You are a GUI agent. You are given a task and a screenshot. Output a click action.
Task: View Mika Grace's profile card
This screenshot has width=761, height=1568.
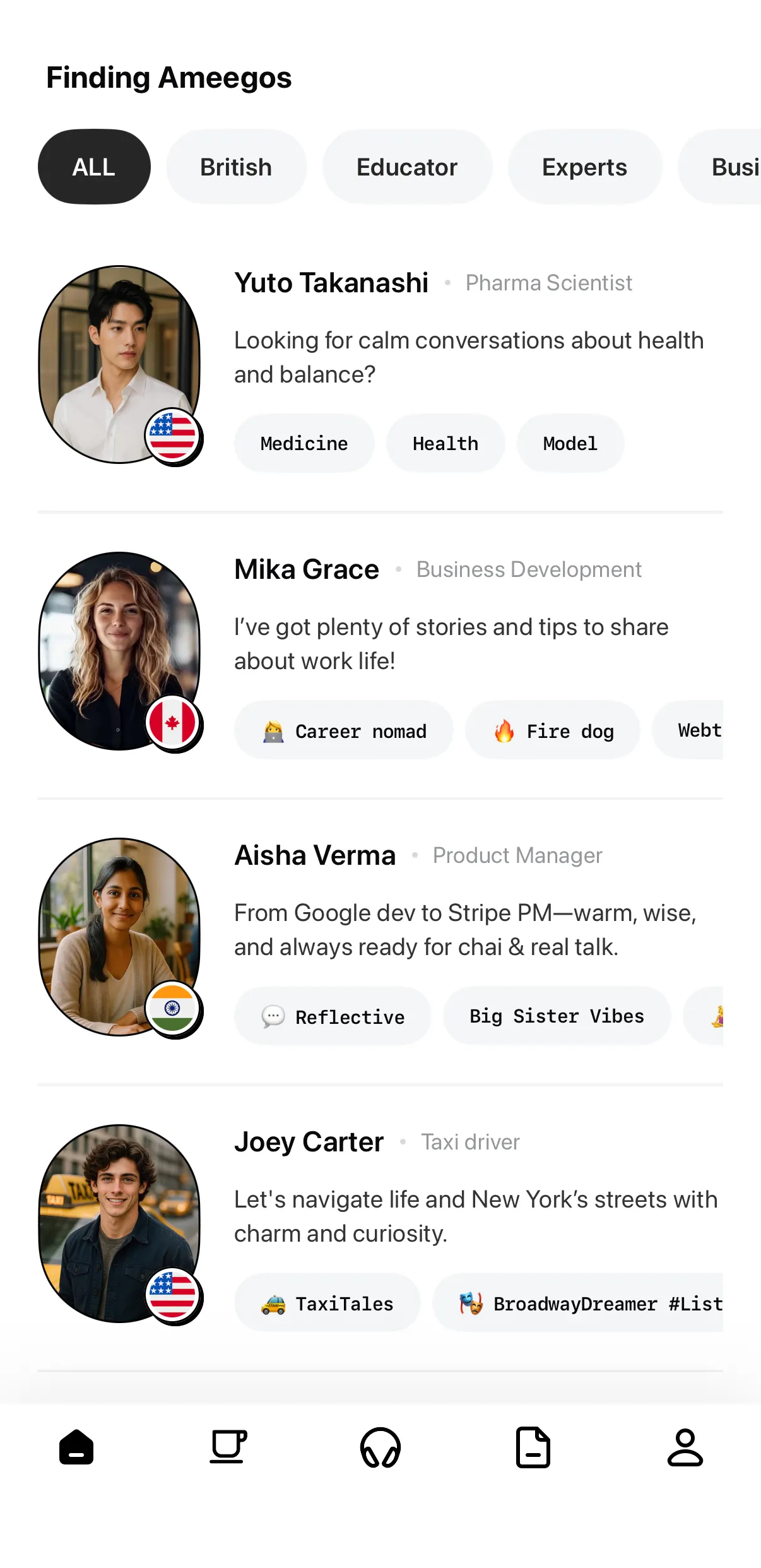pos(307,569)
